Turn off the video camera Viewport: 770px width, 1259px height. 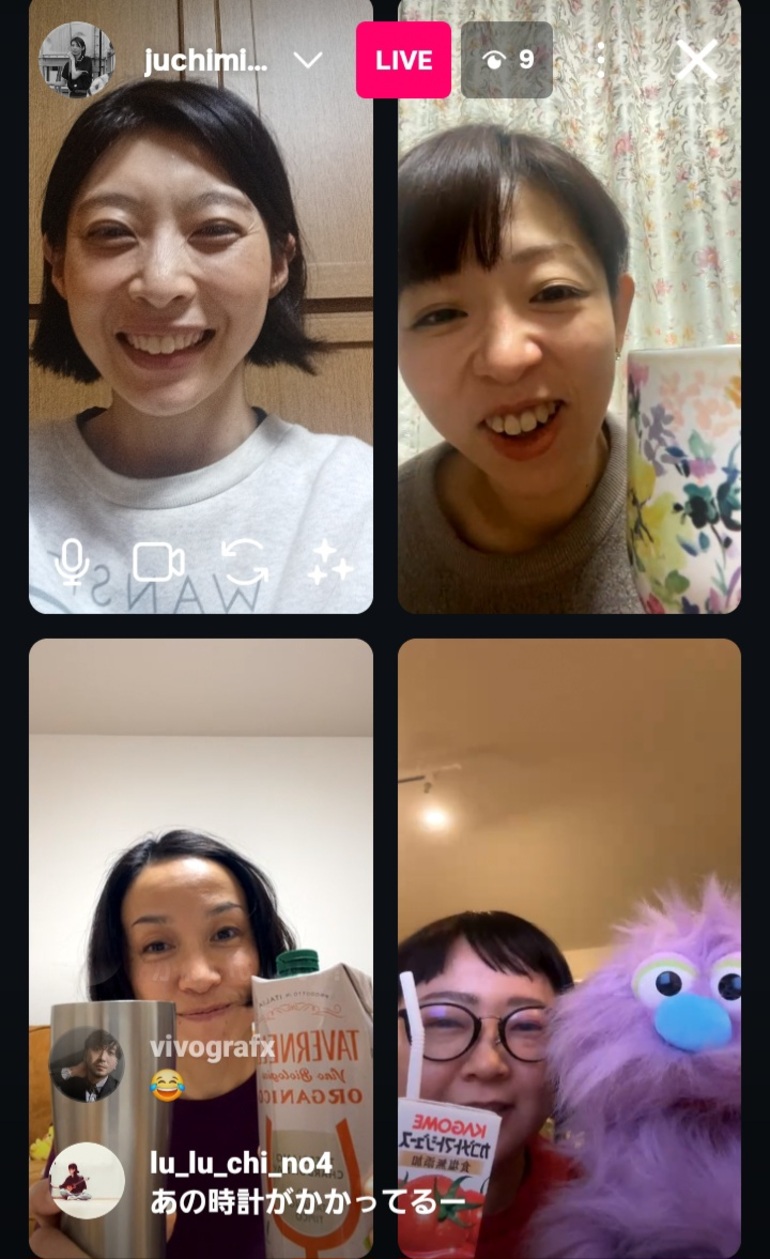[158, 563]
